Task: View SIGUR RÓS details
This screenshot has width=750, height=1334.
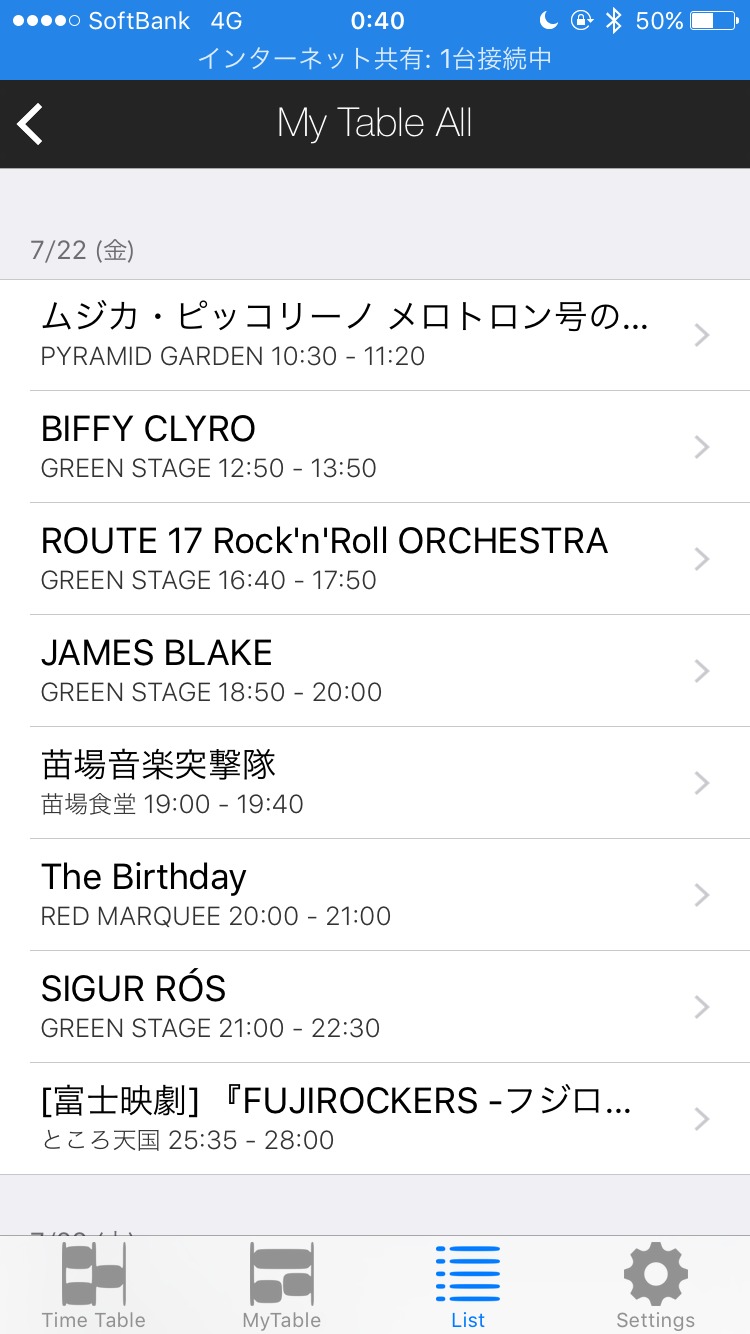Action: [375, 1007]
